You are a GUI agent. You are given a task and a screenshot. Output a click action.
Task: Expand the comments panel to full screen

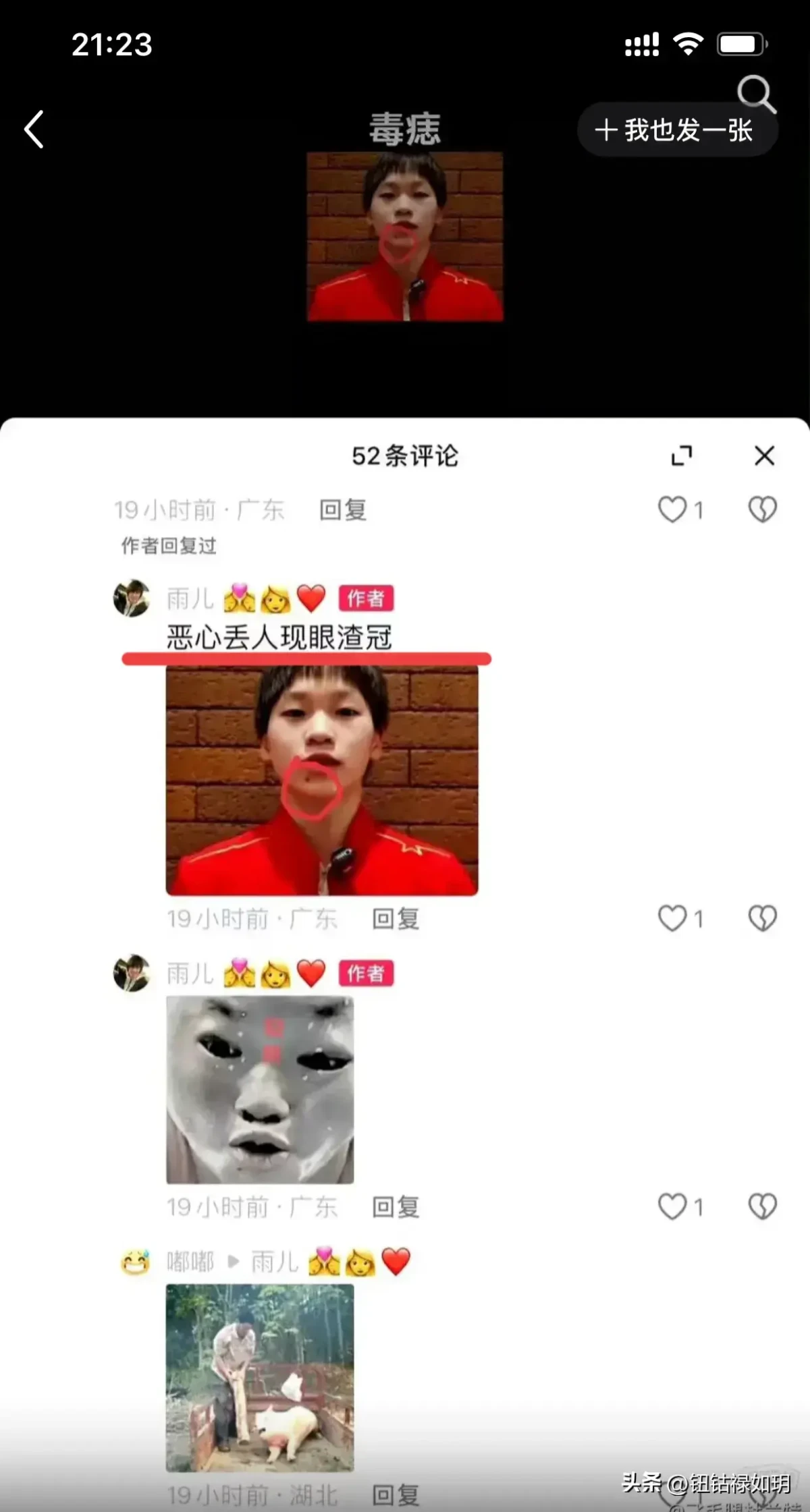click(682, 455)
